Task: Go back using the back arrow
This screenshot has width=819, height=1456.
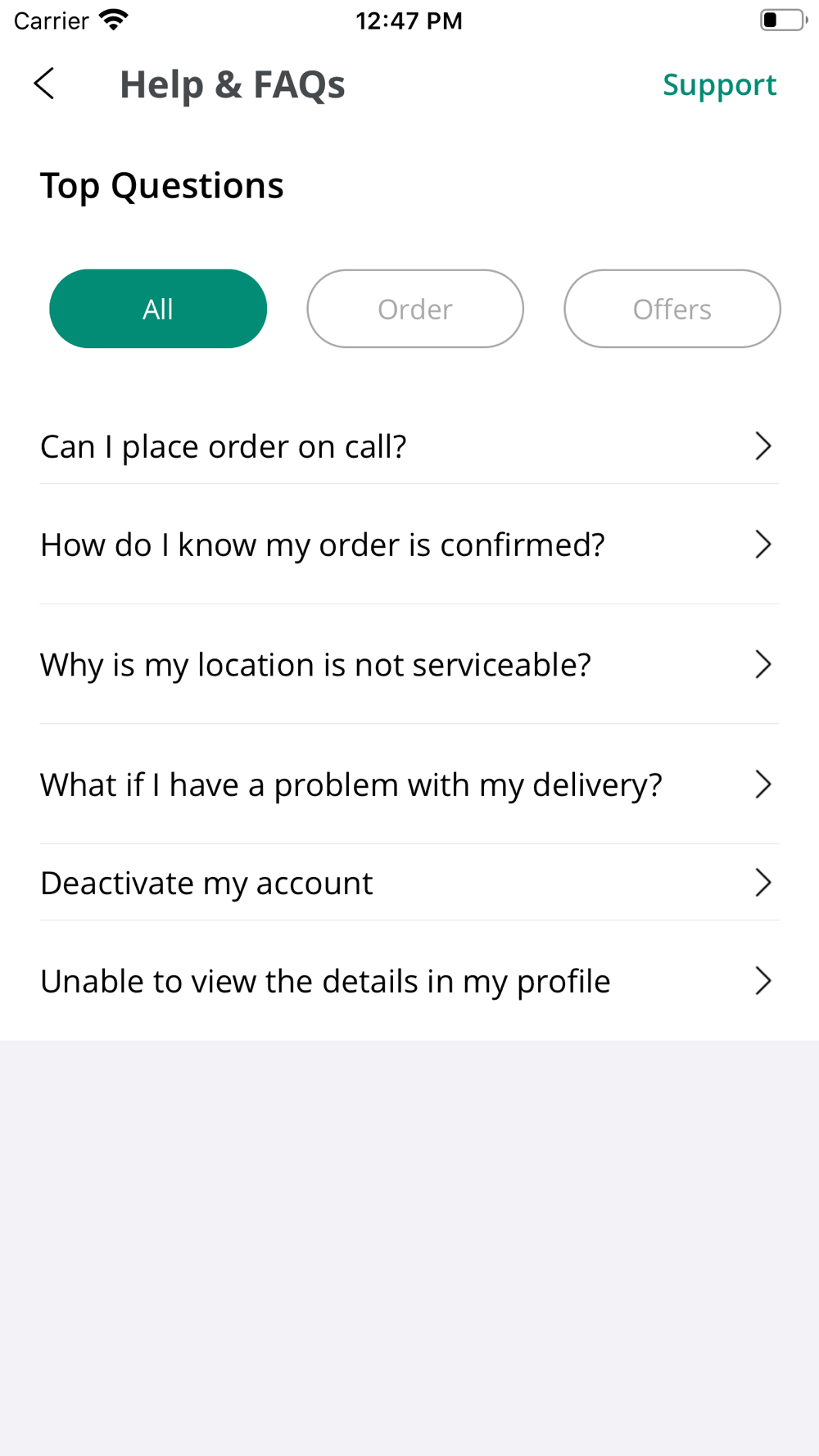Action: click(x=44, y=84)
